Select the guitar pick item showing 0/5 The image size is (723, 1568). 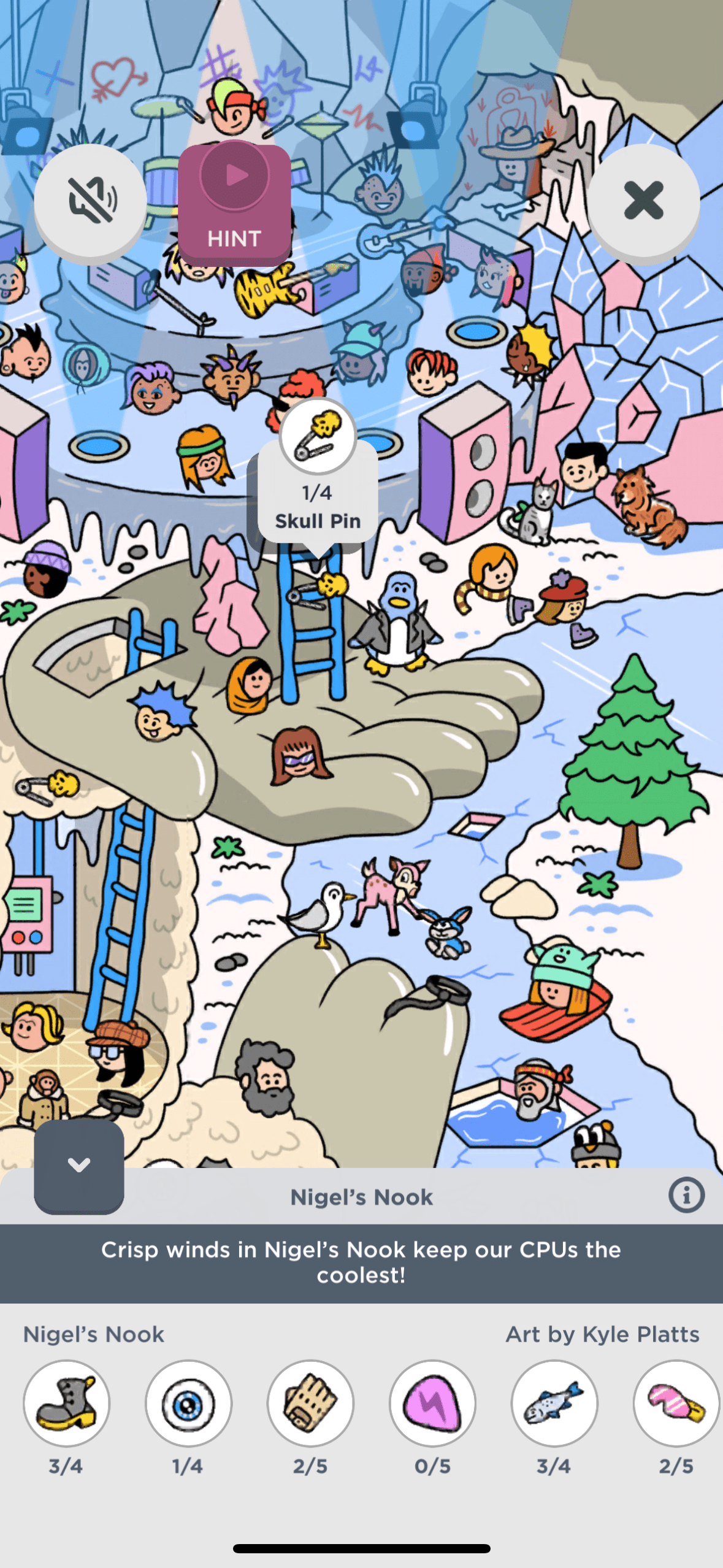pyautogui.click(x=432, y=1404)
